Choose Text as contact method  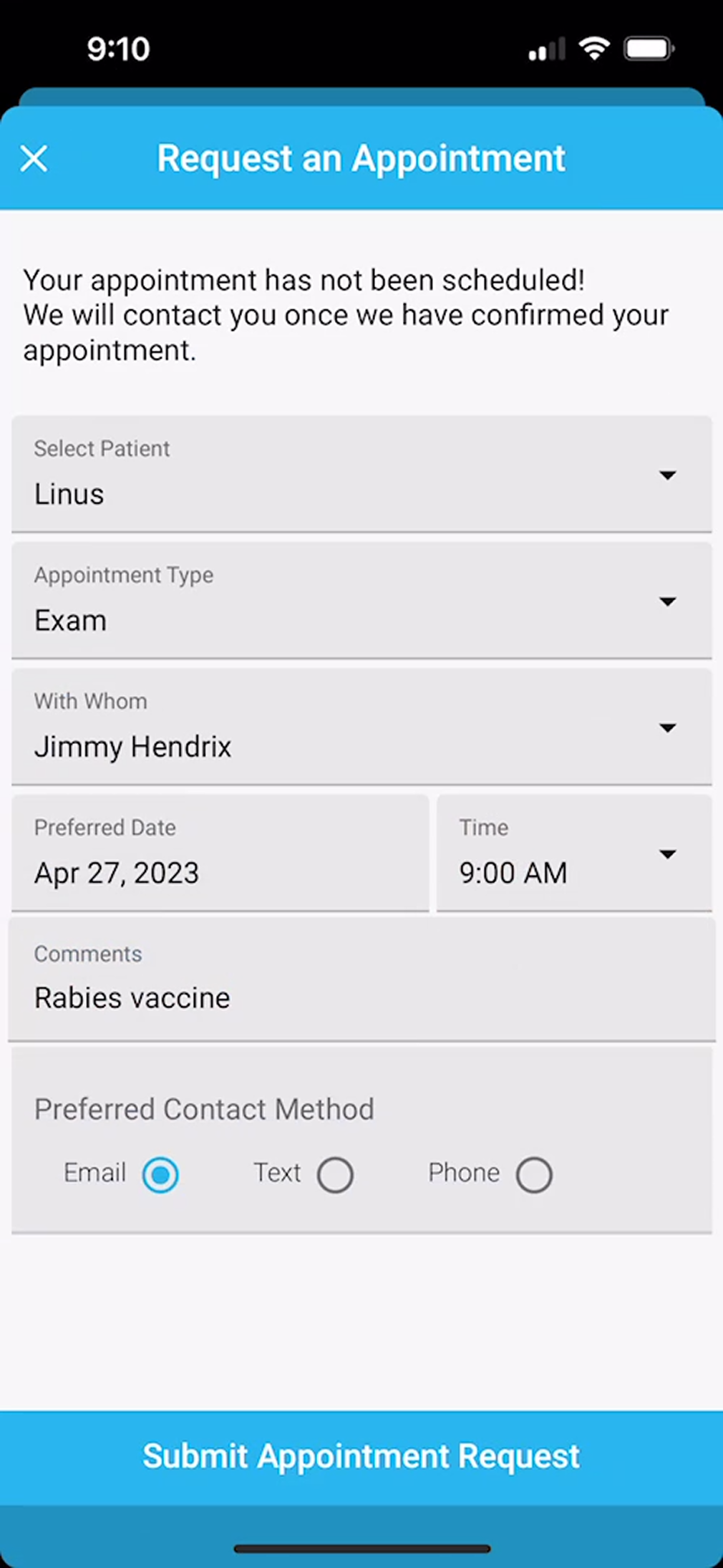coord(335,1175)
